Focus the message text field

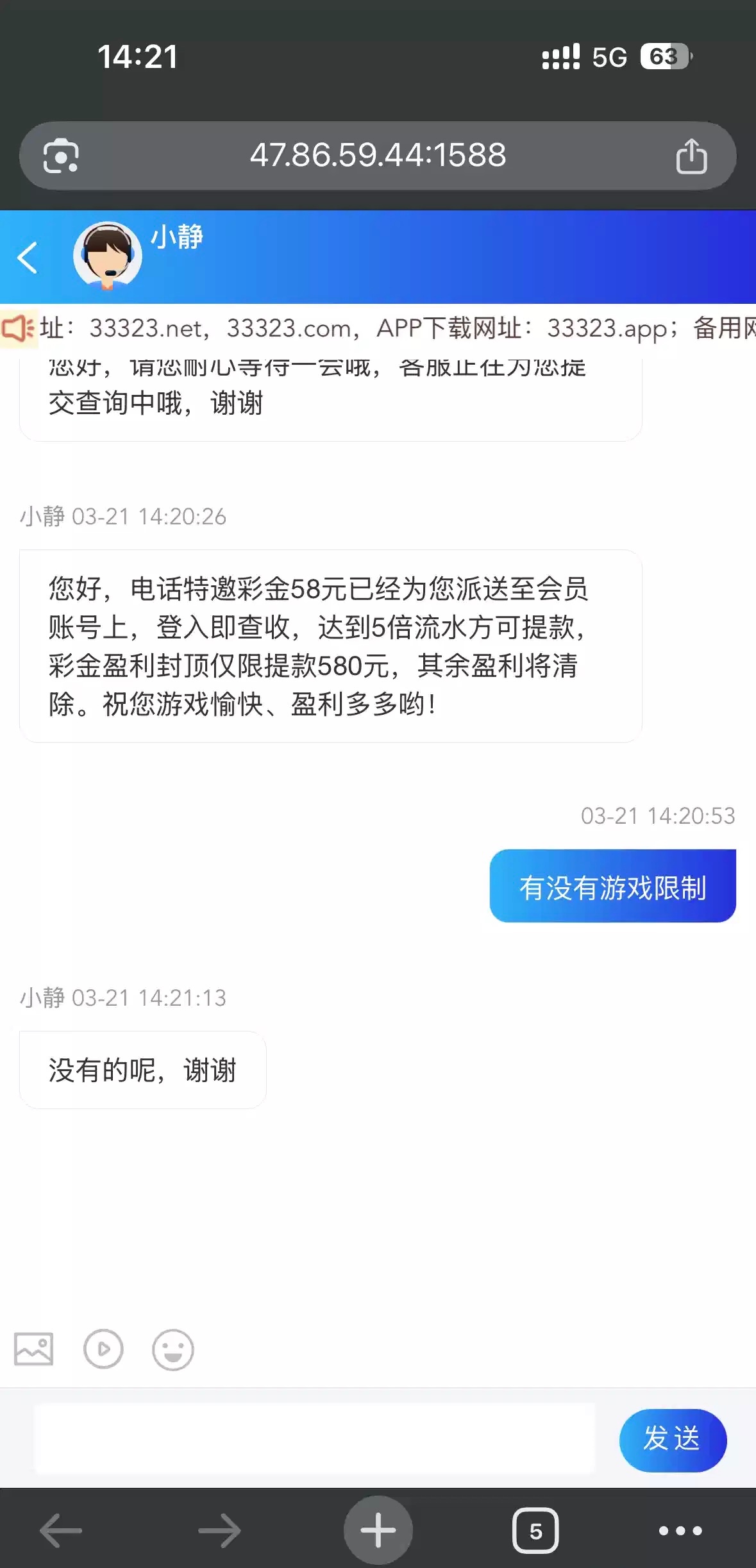[314, 1439]
